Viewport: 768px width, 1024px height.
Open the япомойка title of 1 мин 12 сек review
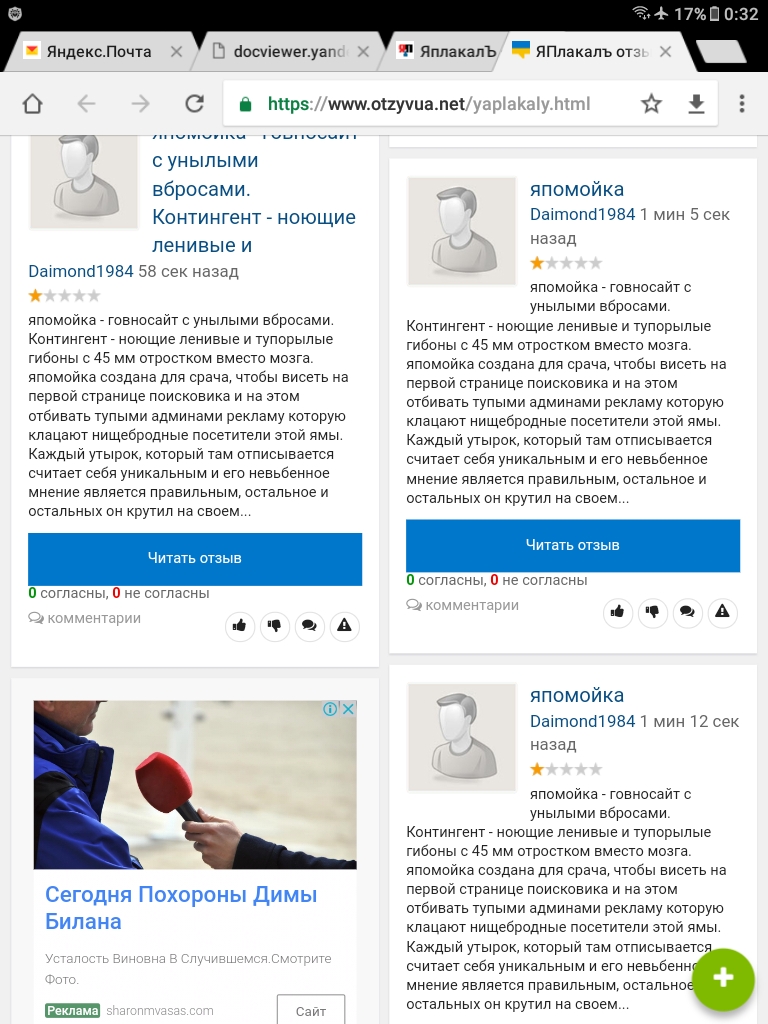point(577,696)
